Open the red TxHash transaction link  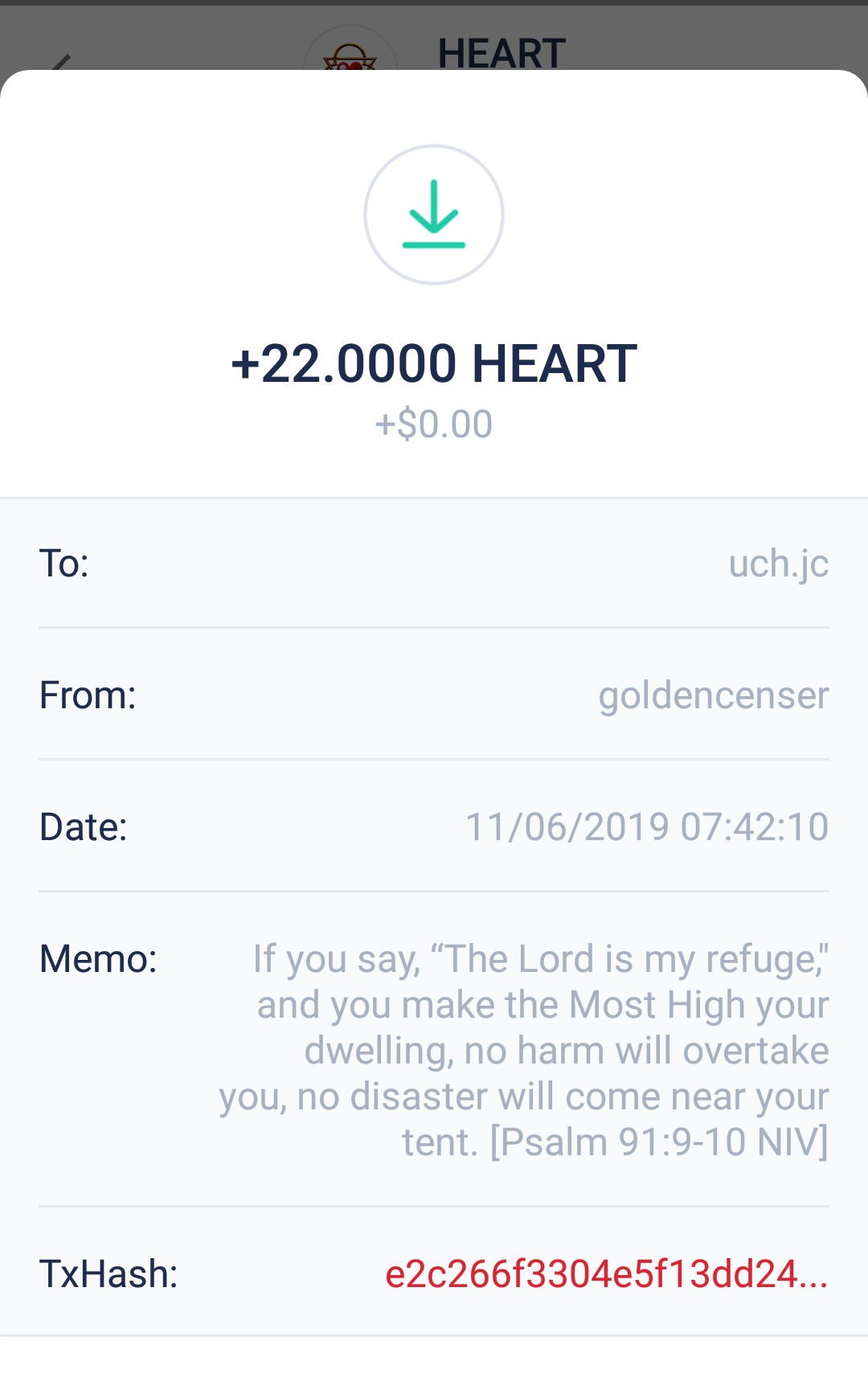point(606,1274)
